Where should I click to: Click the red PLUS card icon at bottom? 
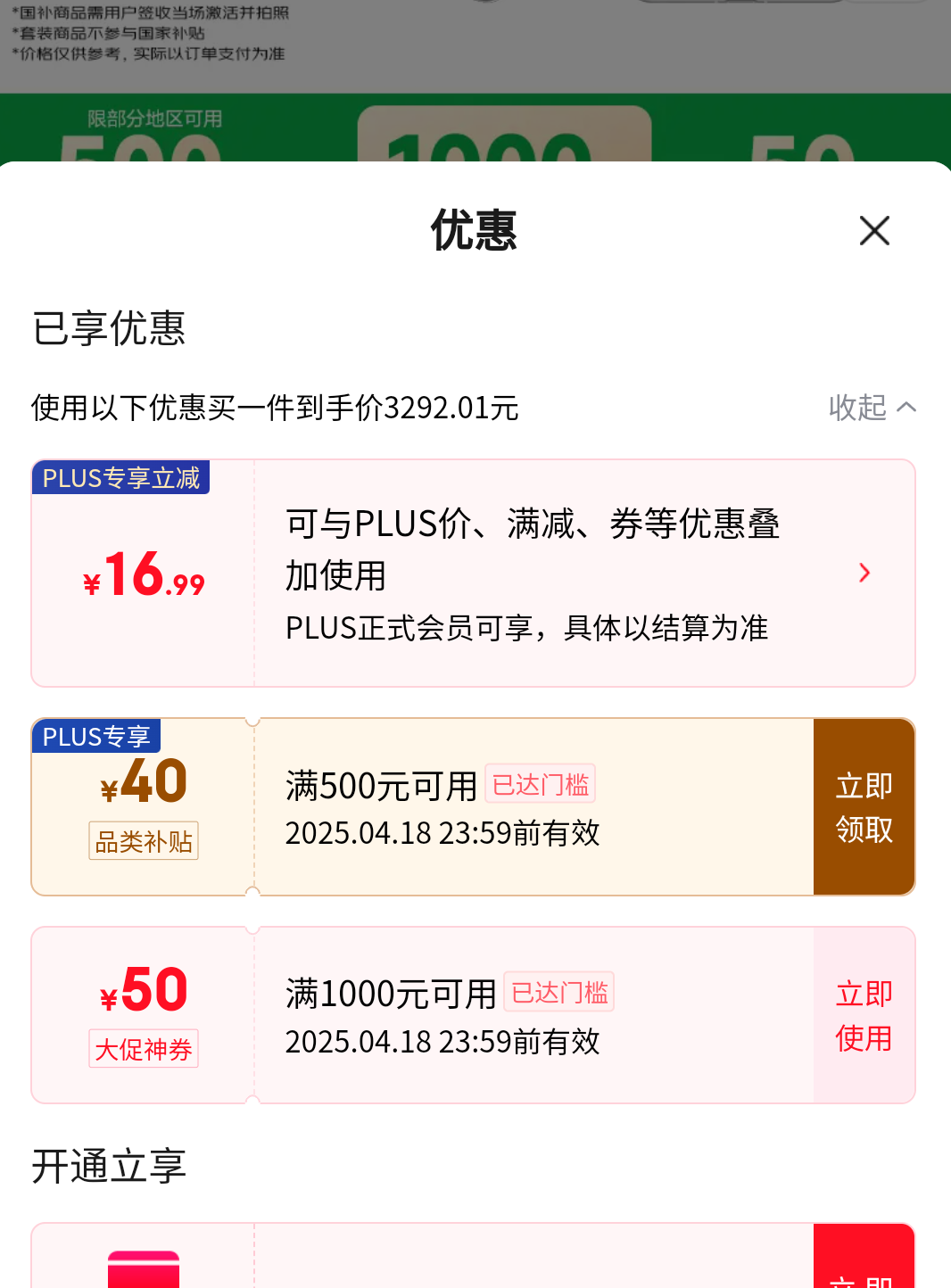pyautogui.click(x=143, y=1267)
